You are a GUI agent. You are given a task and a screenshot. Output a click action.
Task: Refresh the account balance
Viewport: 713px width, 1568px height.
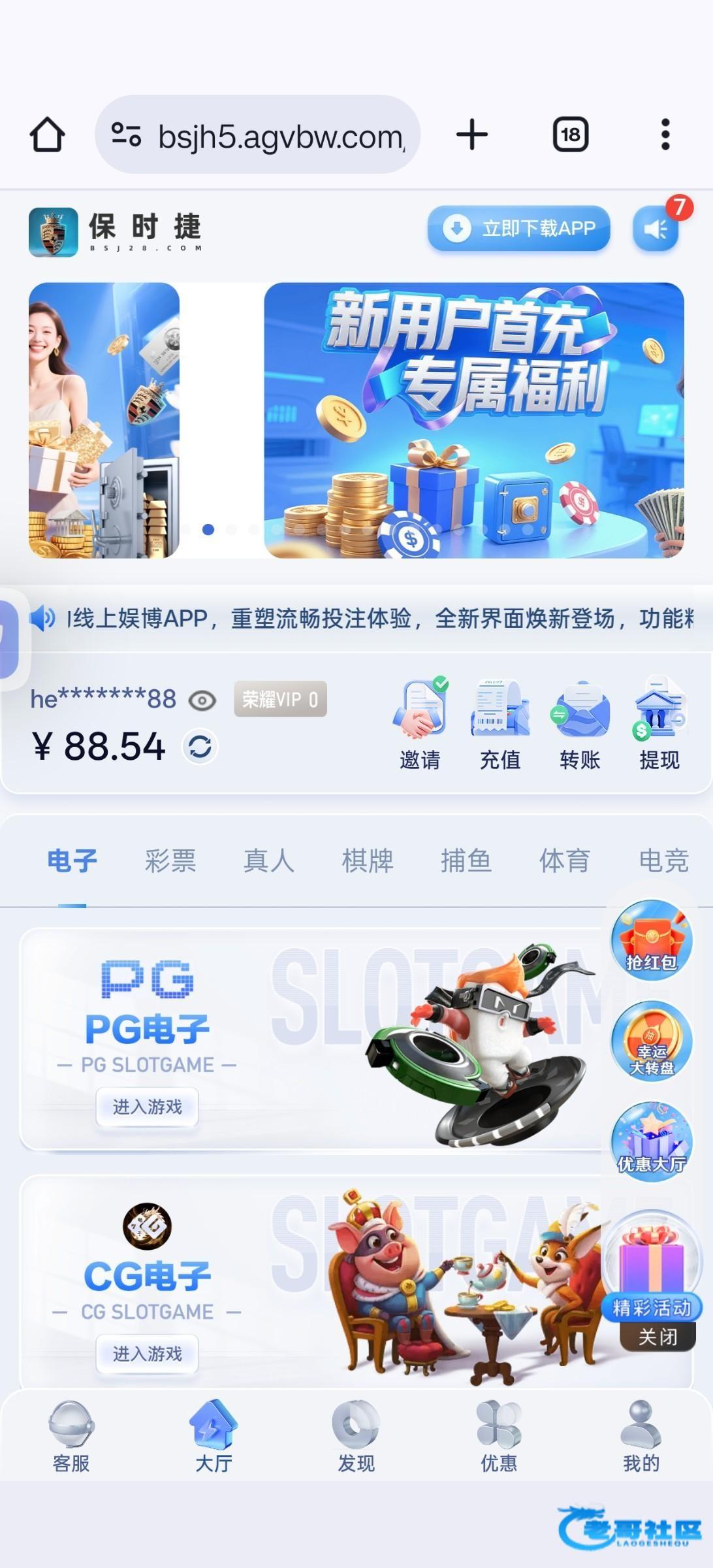(200, 747)
